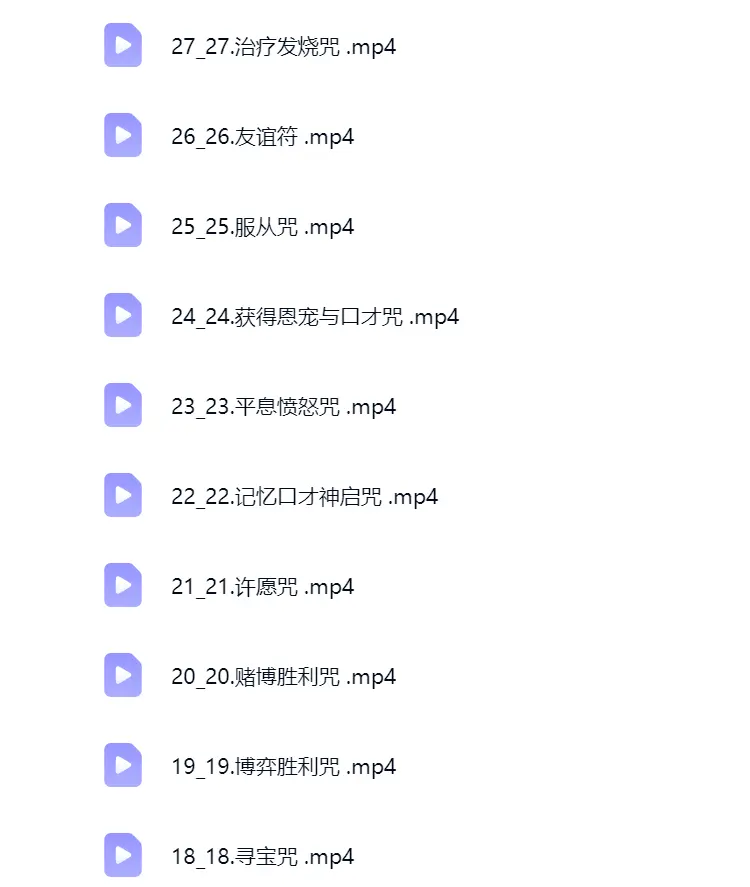Open the 20_20.赌博胜利咒.mp4 video
750x887 pixels.
point(283,676)
